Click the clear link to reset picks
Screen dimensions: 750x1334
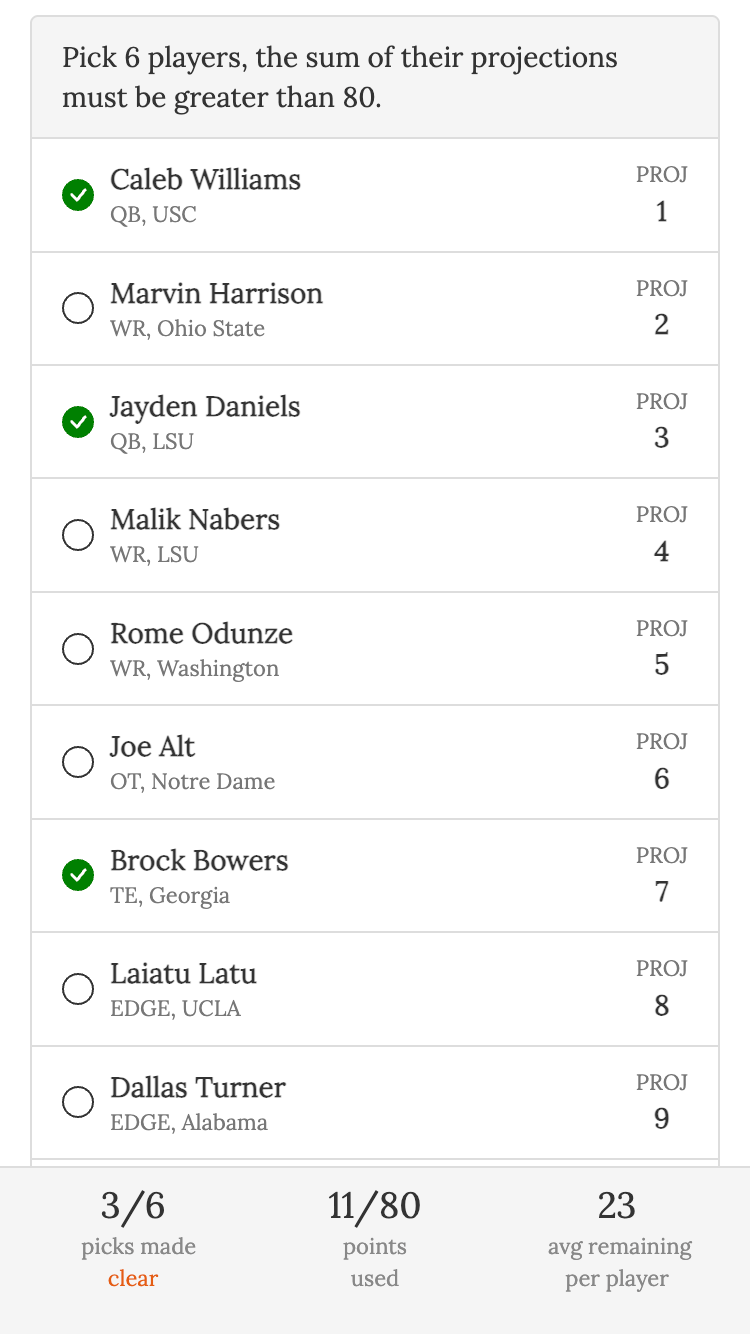pyautogui.click(x=133, y=1278)
